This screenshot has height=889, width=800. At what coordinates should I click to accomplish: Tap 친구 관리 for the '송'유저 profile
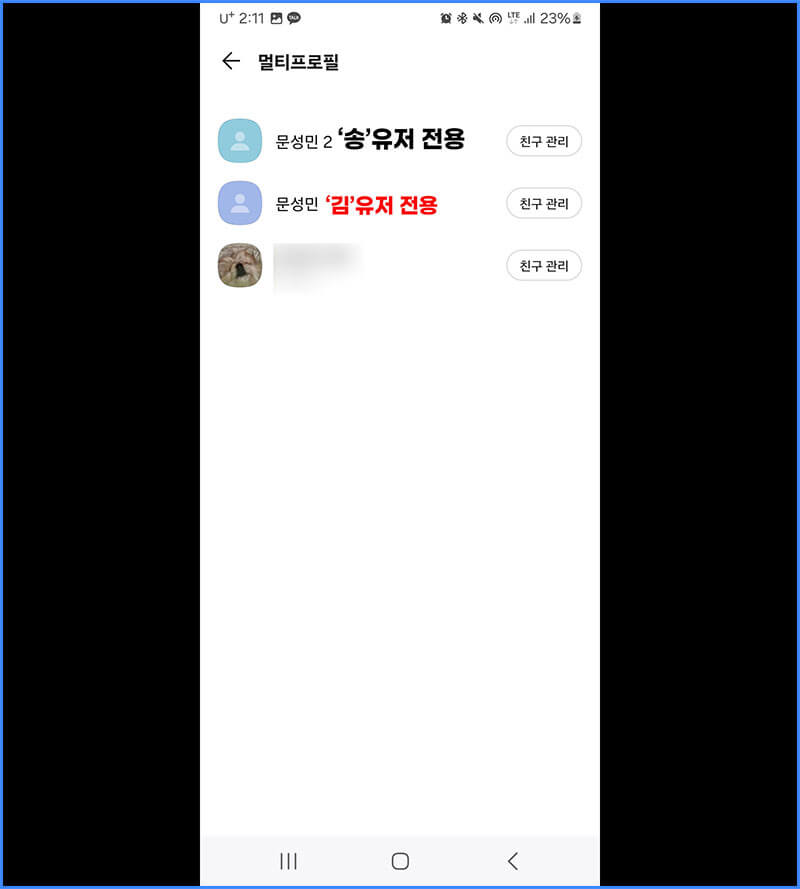544,141
